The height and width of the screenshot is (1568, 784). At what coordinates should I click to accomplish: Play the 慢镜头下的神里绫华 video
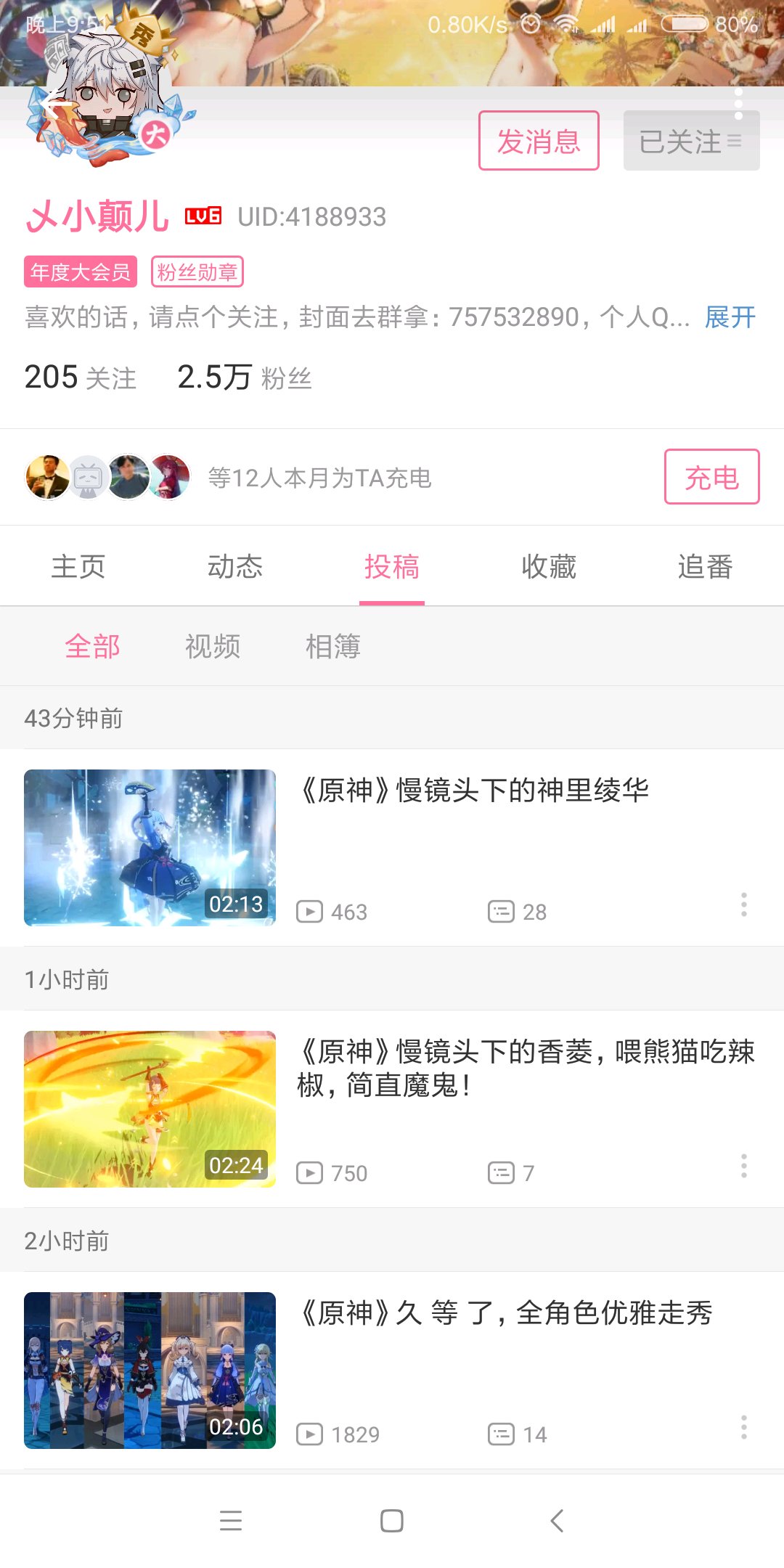(150, 847)
